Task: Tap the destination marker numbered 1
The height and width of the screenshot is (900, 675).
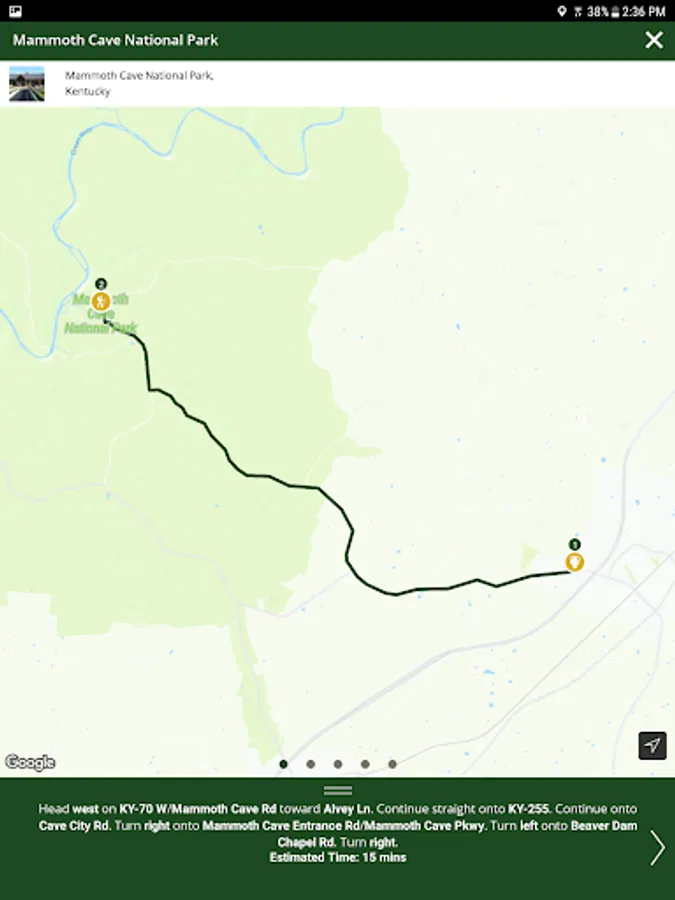Action: coord(574,561)
